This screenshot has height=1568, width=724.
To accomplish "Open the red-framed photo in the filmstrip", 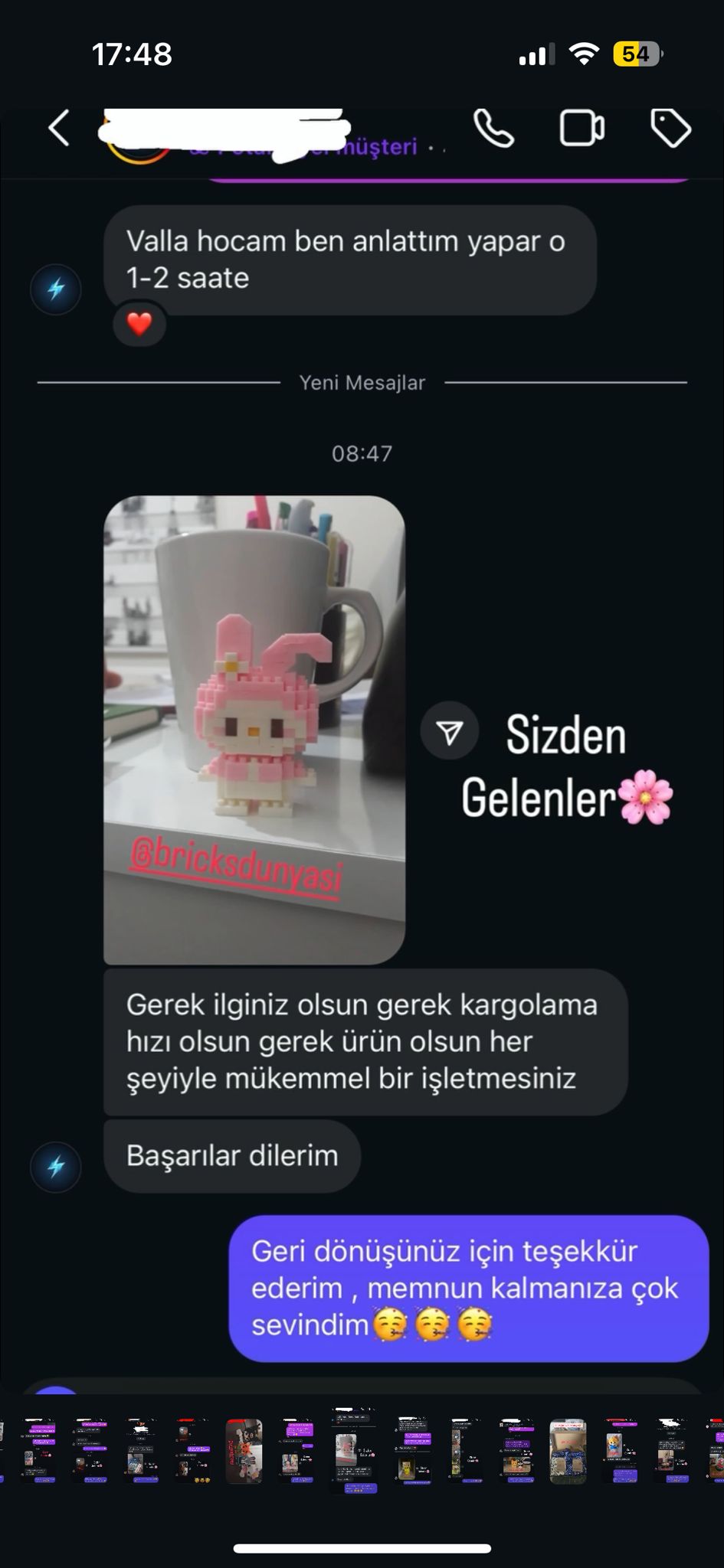I will [x=244, y=1452].
